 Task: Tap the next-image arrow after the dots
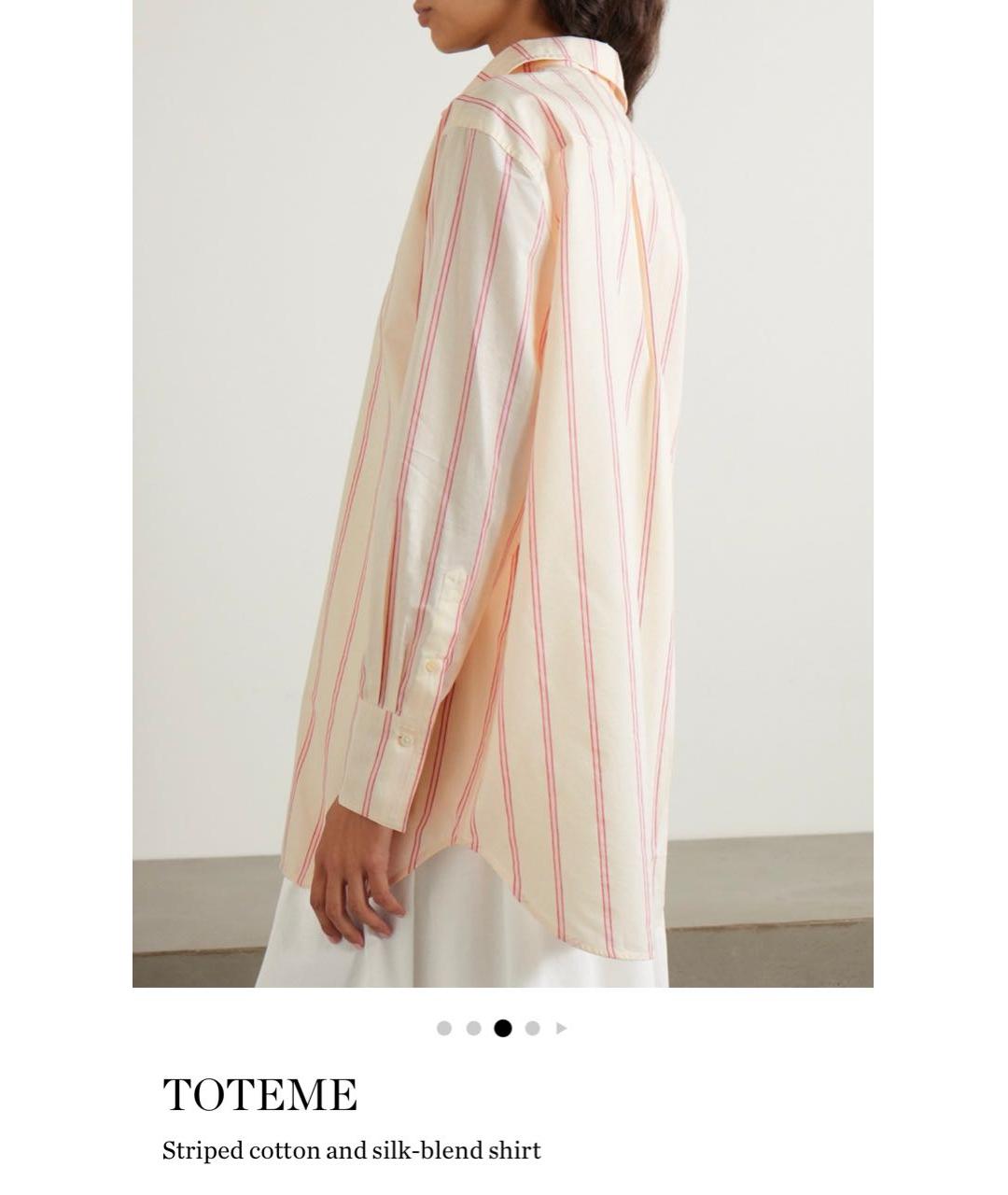click(561, 1028)
